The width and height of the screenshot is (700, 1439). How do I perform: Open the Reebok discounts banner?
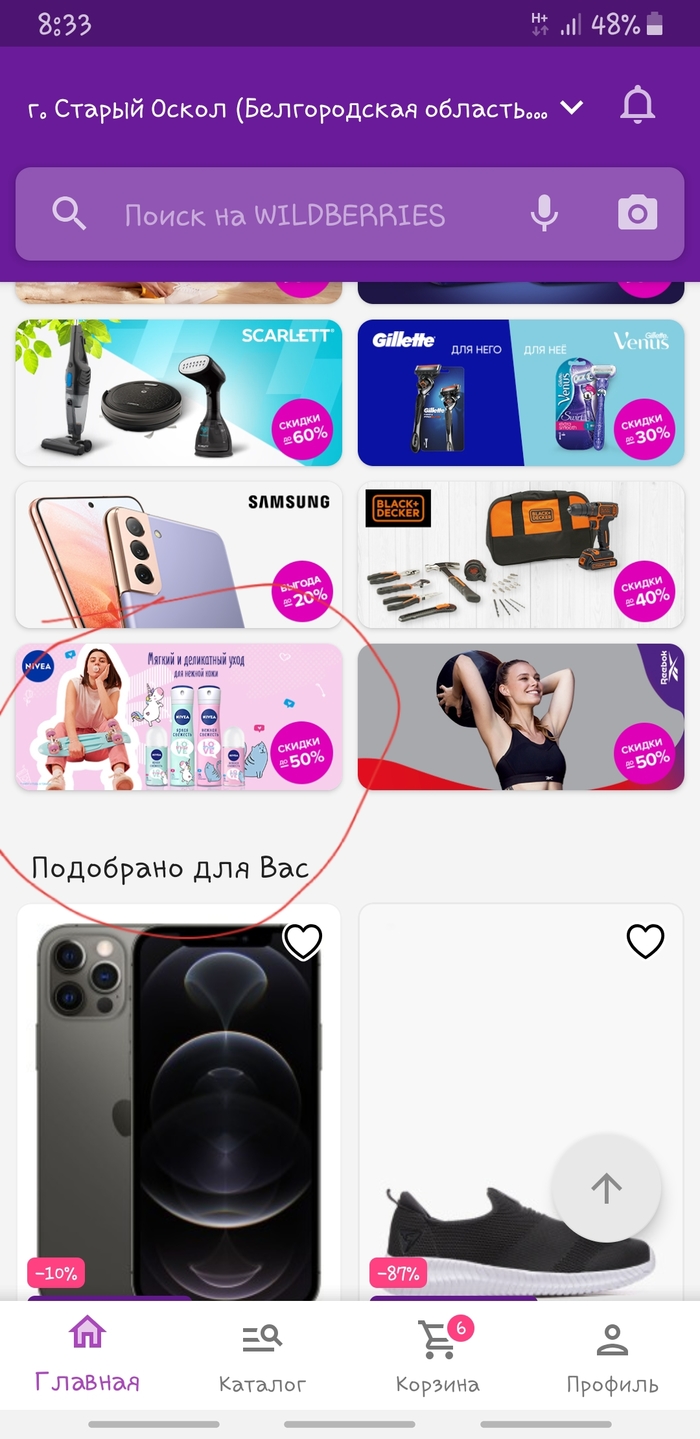[520, 717]
